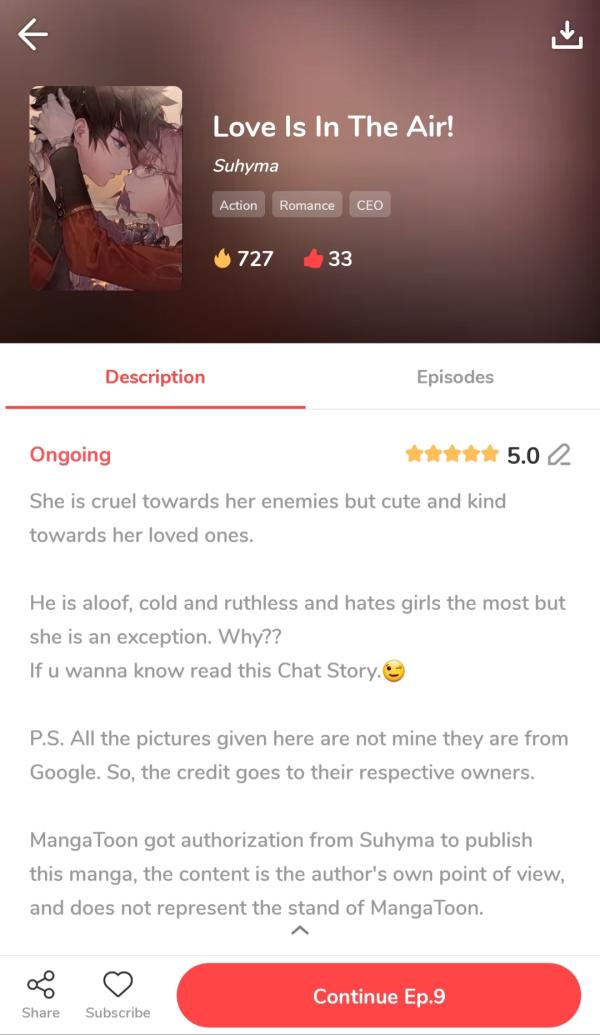Subscribe to Love Is In The Air!
600x1035 pixels.
tap(118, 994)
